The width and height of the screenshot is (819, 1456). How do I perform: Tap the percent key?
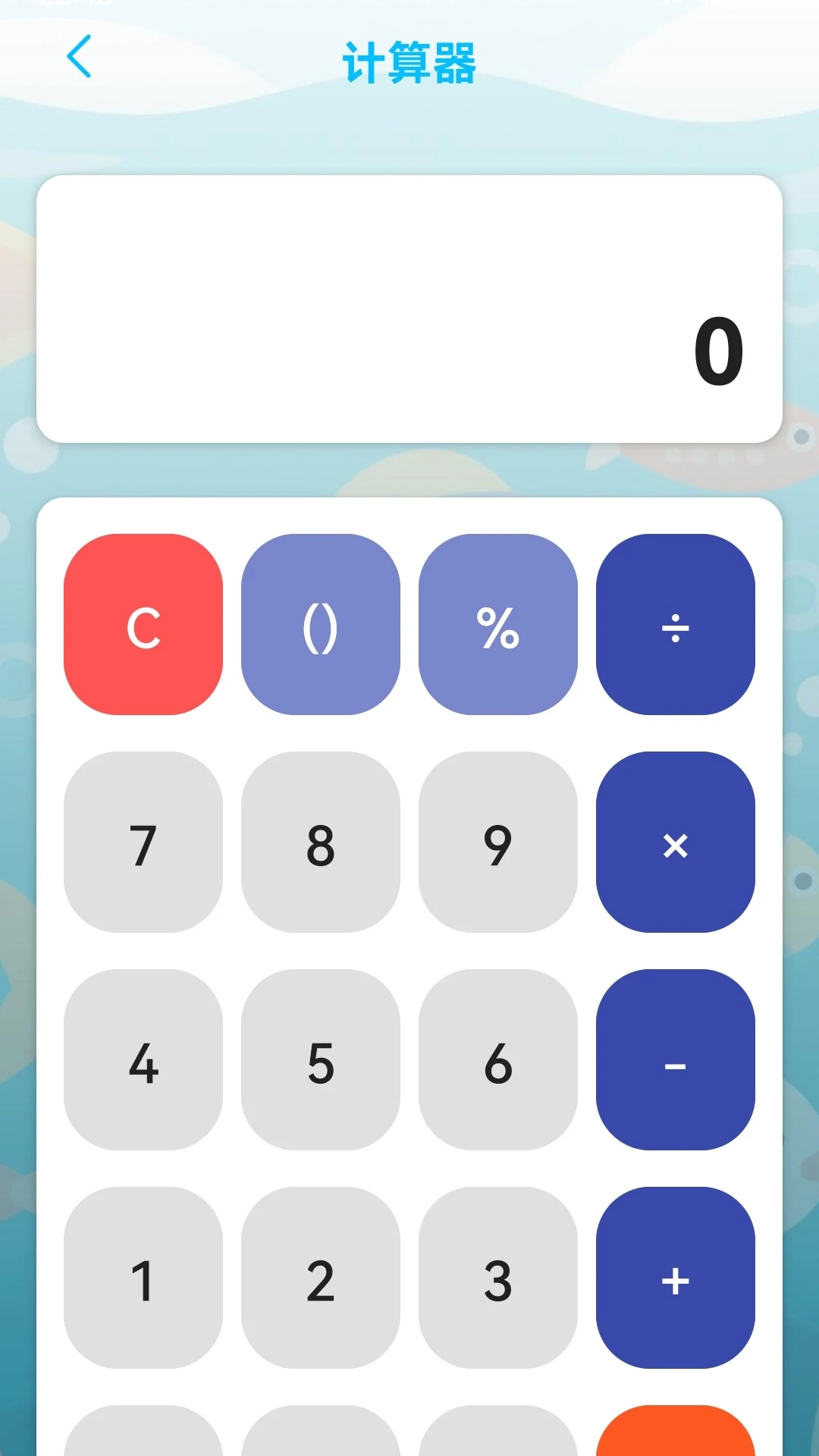[x=498, y=624]
